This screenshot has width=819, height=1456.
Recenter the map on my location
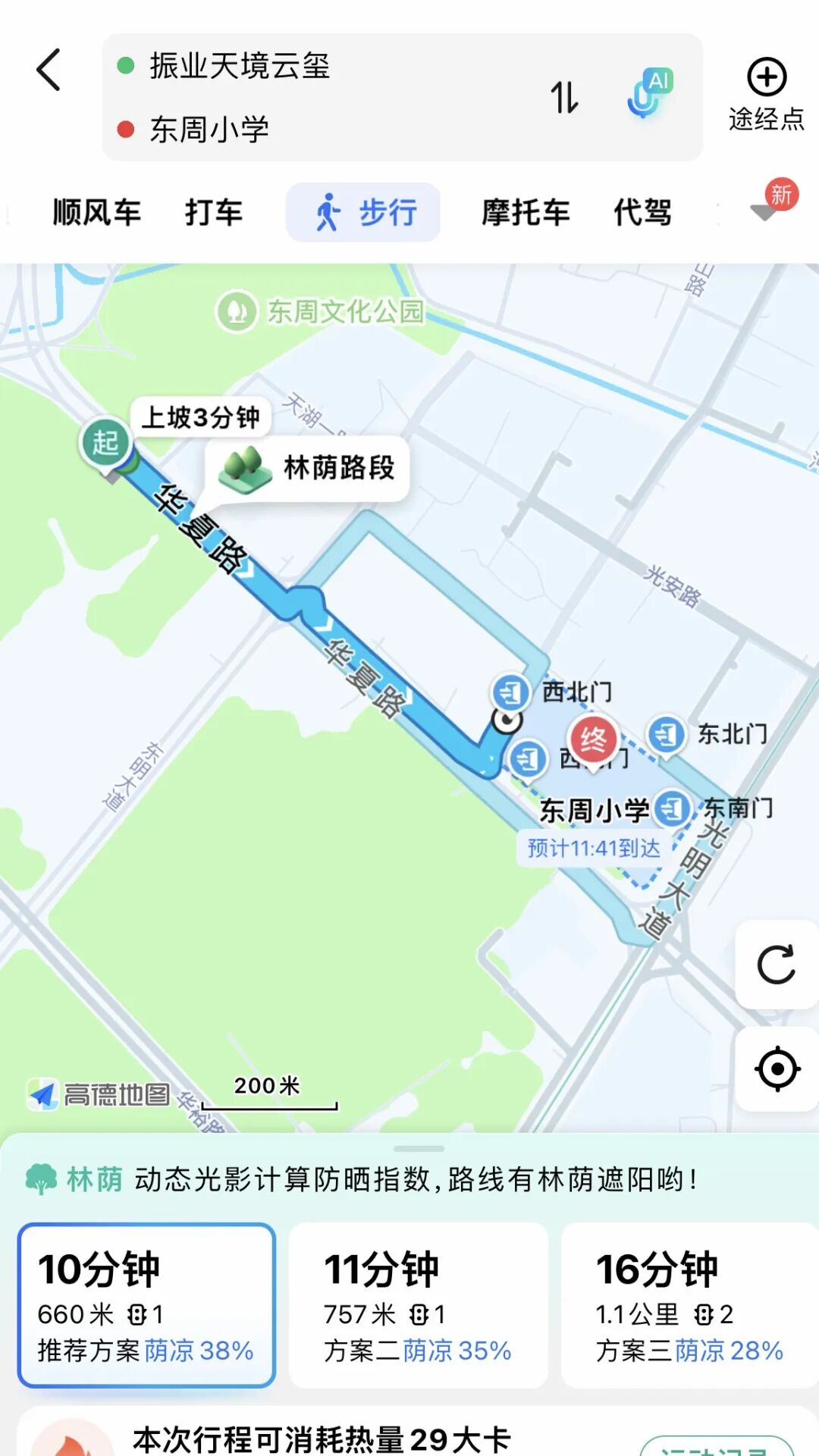click(777, 1069)
